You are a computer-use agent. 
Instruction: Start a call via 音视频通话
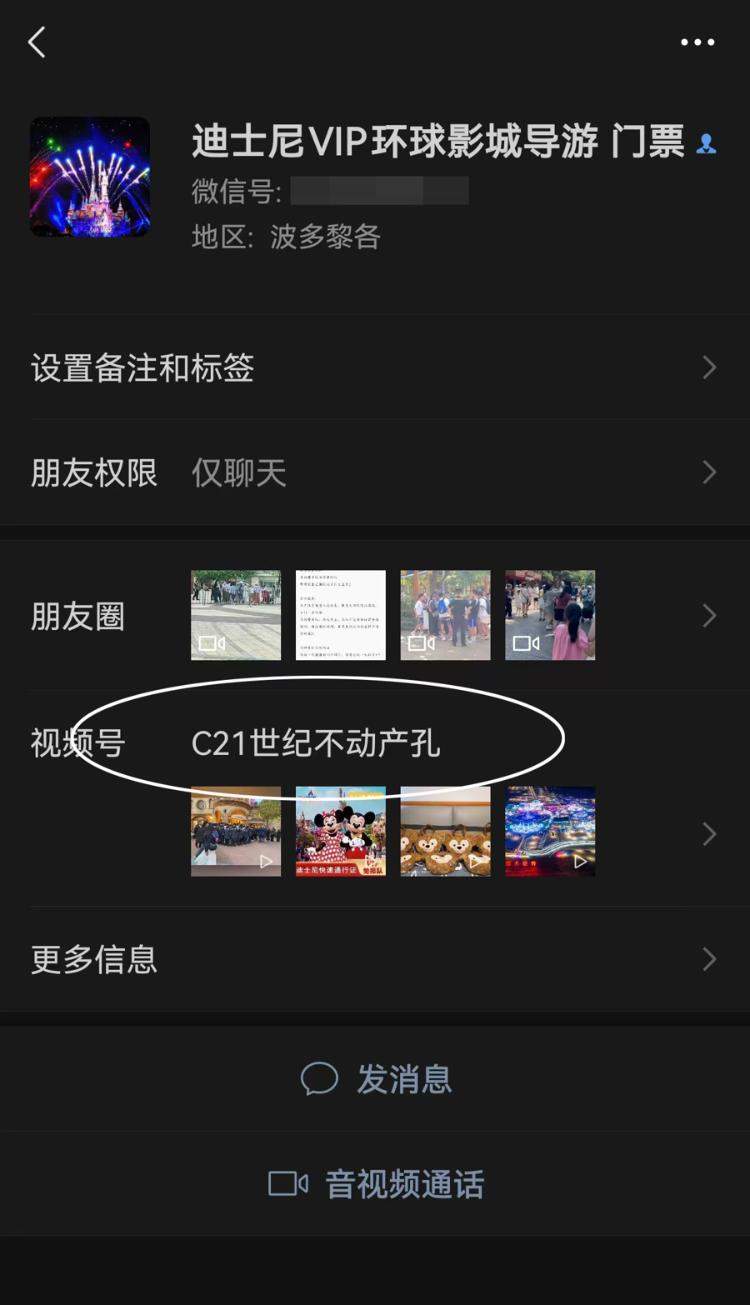(404, 1184)
